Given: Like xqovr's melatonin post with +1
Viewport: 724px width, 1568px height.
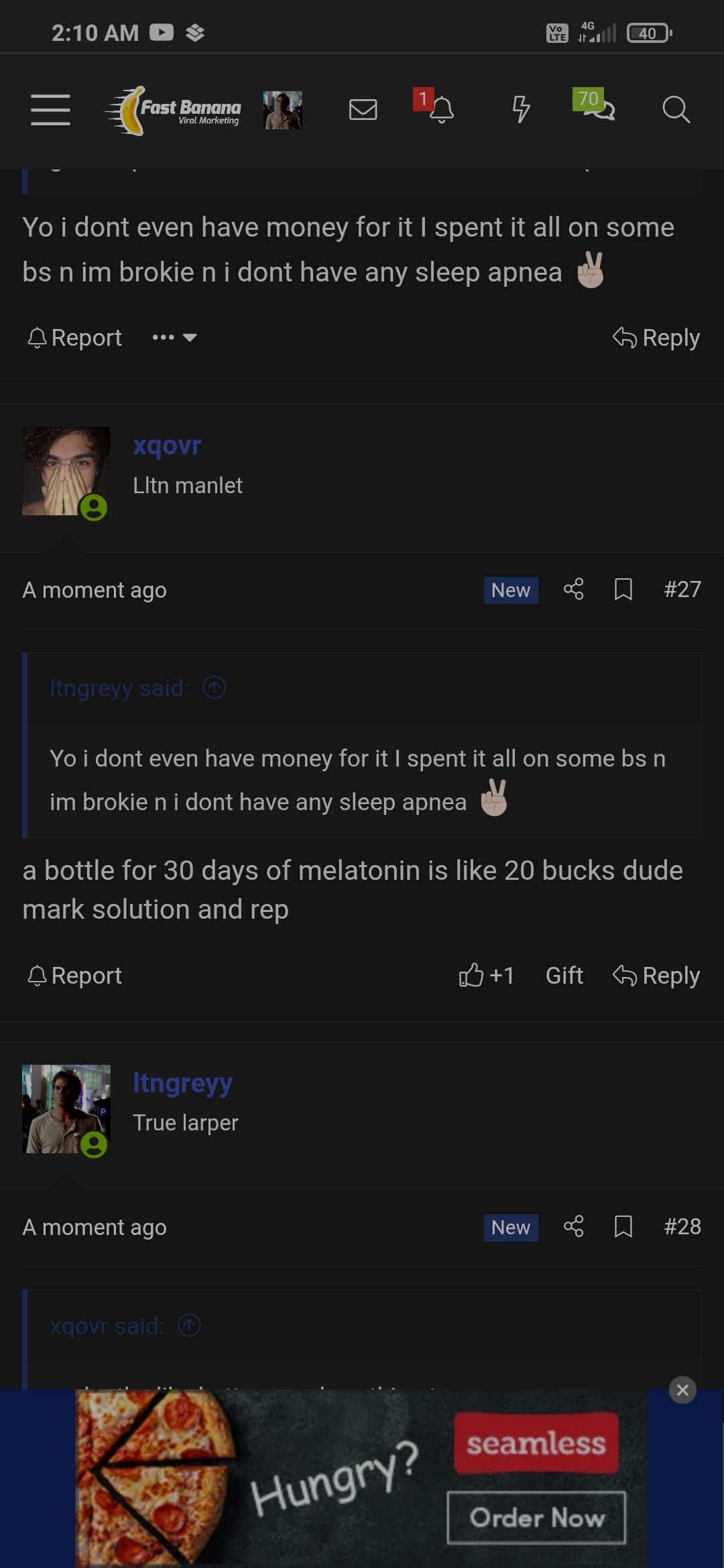Looking at the screenshot, I should coord(486,976).
